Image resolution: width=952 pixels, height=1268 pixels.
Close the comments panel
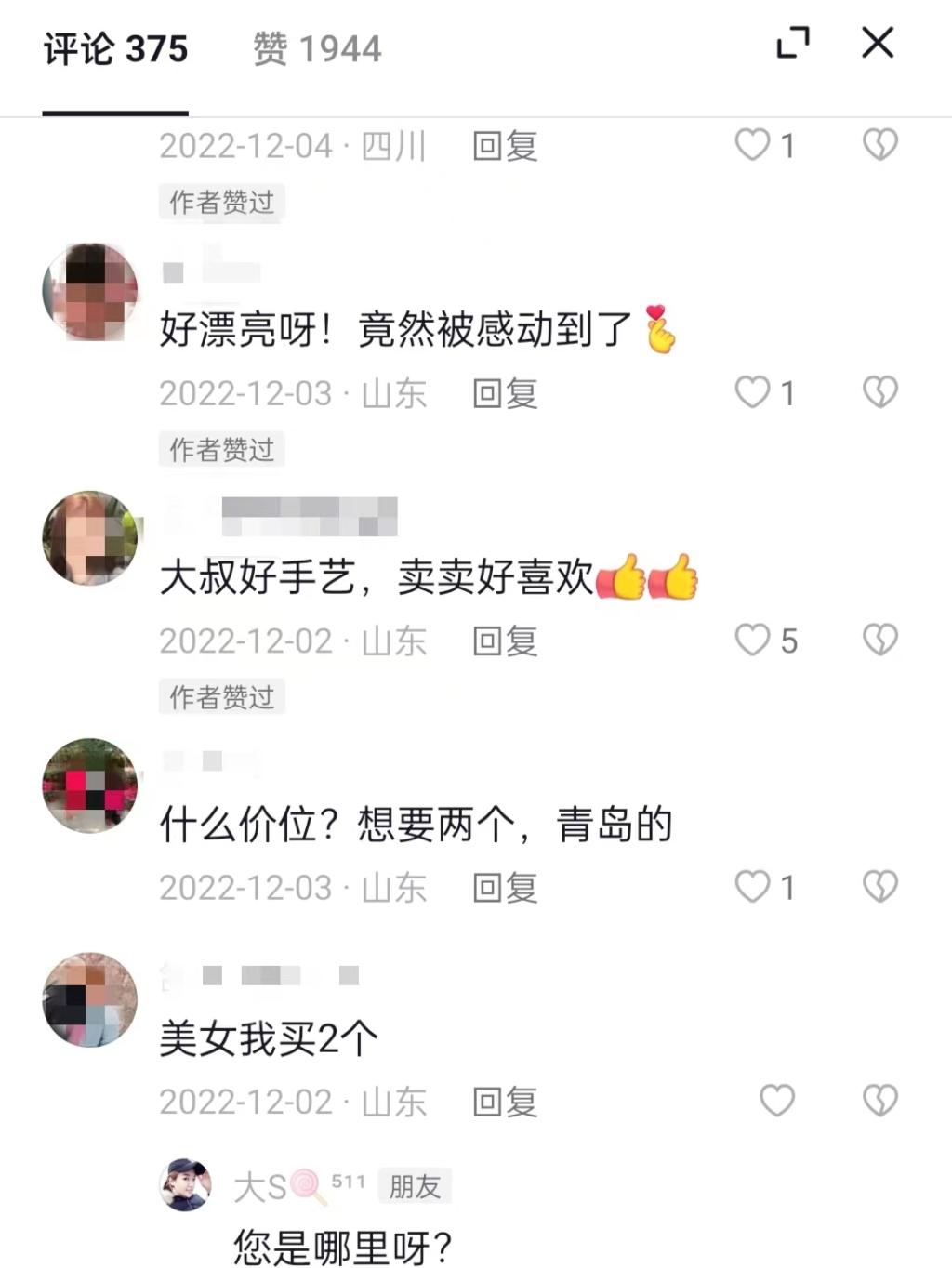pyautogui.click(x=878, y=43)
